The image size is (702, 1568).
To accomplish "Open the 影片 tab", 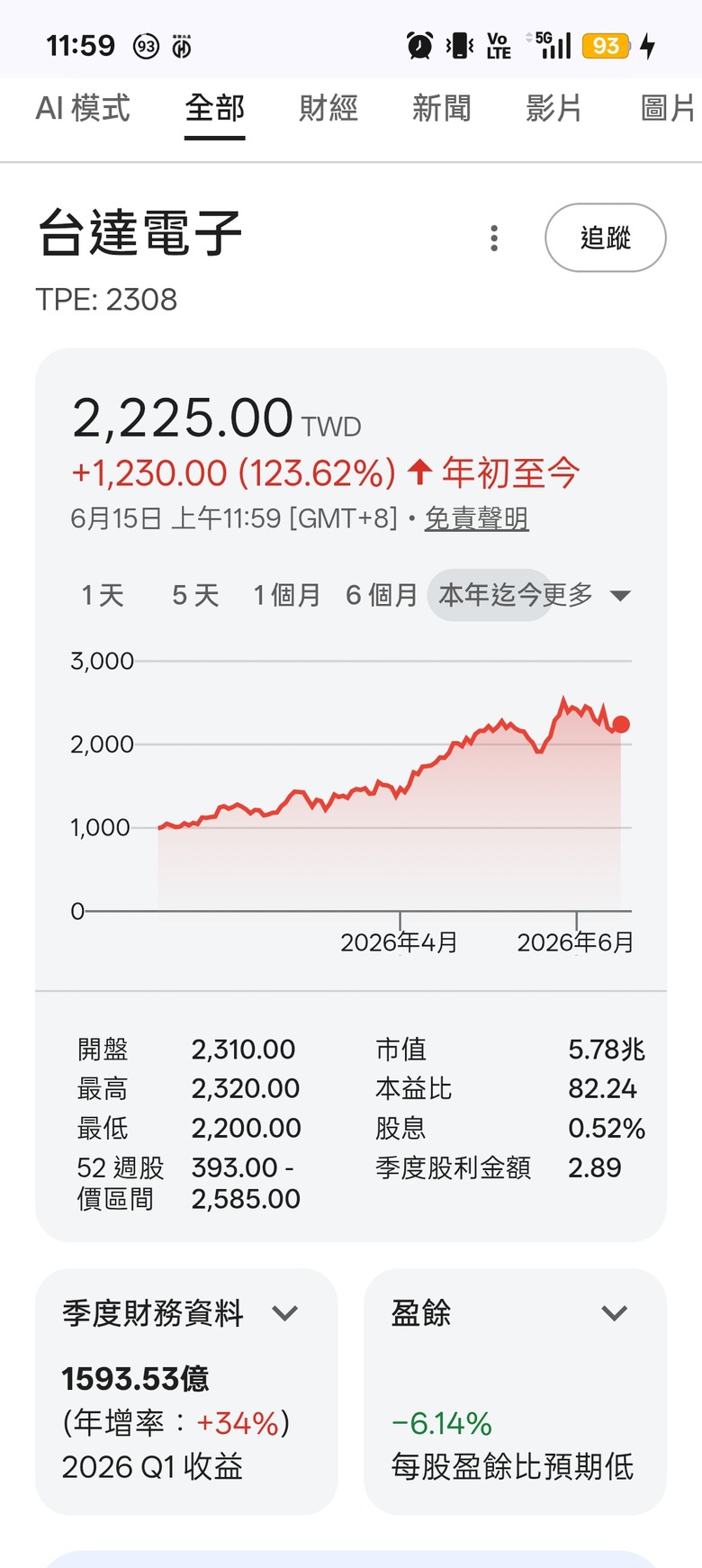I will [554, 108].
